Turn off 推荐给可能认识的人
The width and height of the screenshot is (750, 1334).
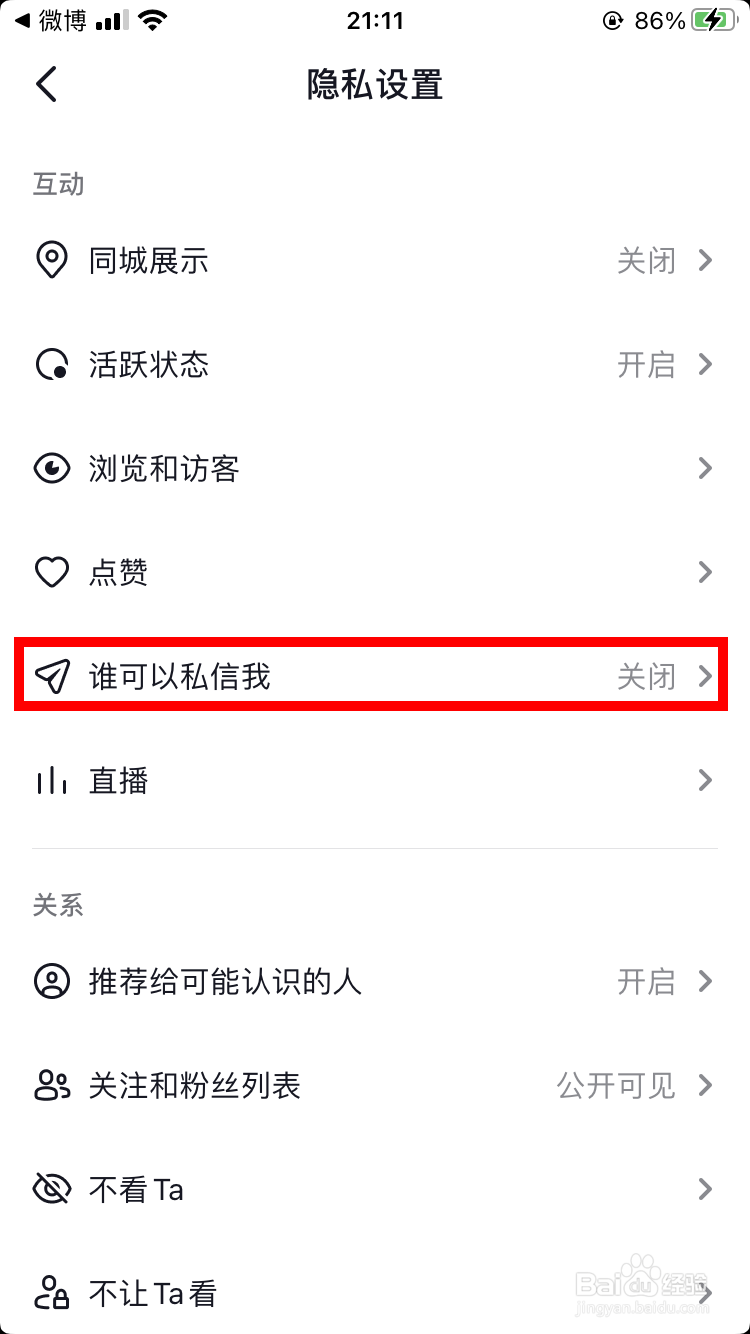(x=646, y=982)
